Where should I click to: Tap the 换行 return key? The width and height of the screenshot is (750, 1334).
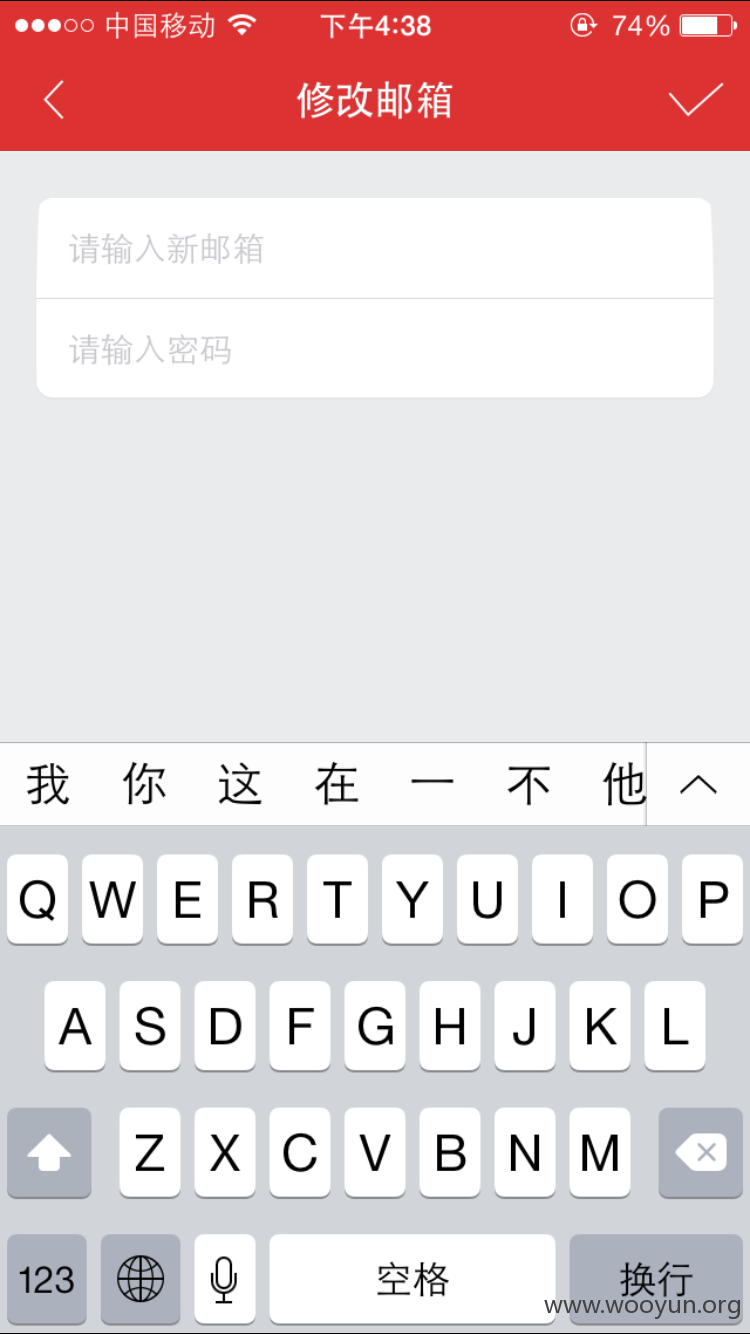(x=656, y=1279)
